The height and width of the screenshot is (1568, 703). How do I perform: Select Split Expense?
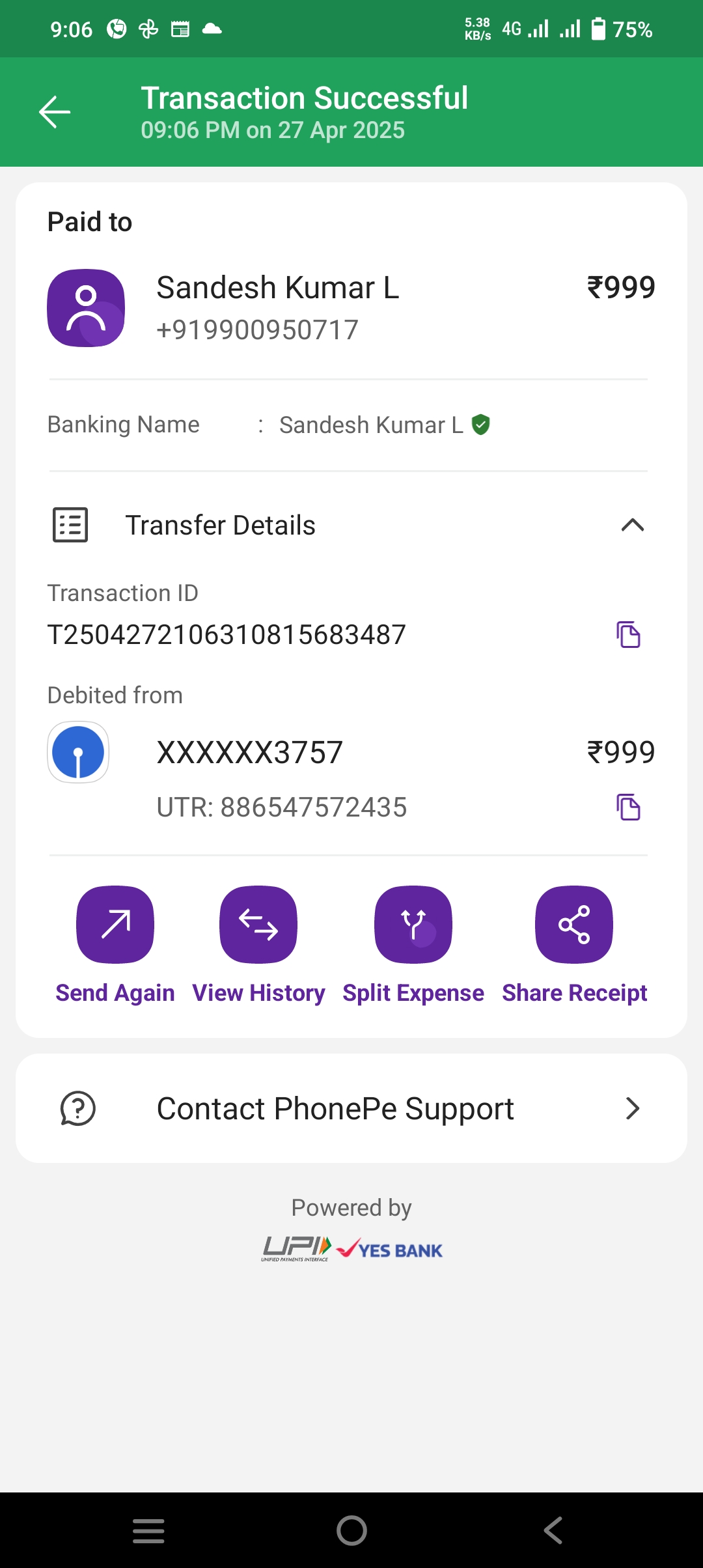[x=413, y=925]
